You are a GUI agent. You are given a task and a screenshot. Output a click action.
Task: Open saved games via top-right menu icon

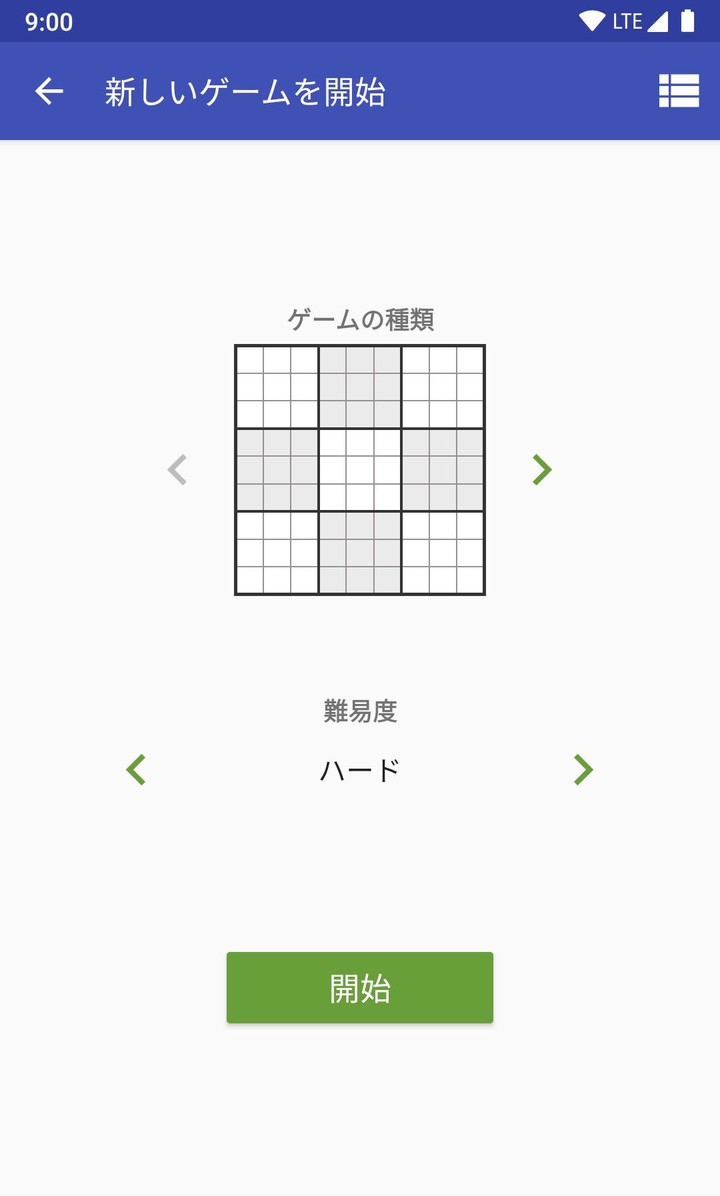coord(678,91)
